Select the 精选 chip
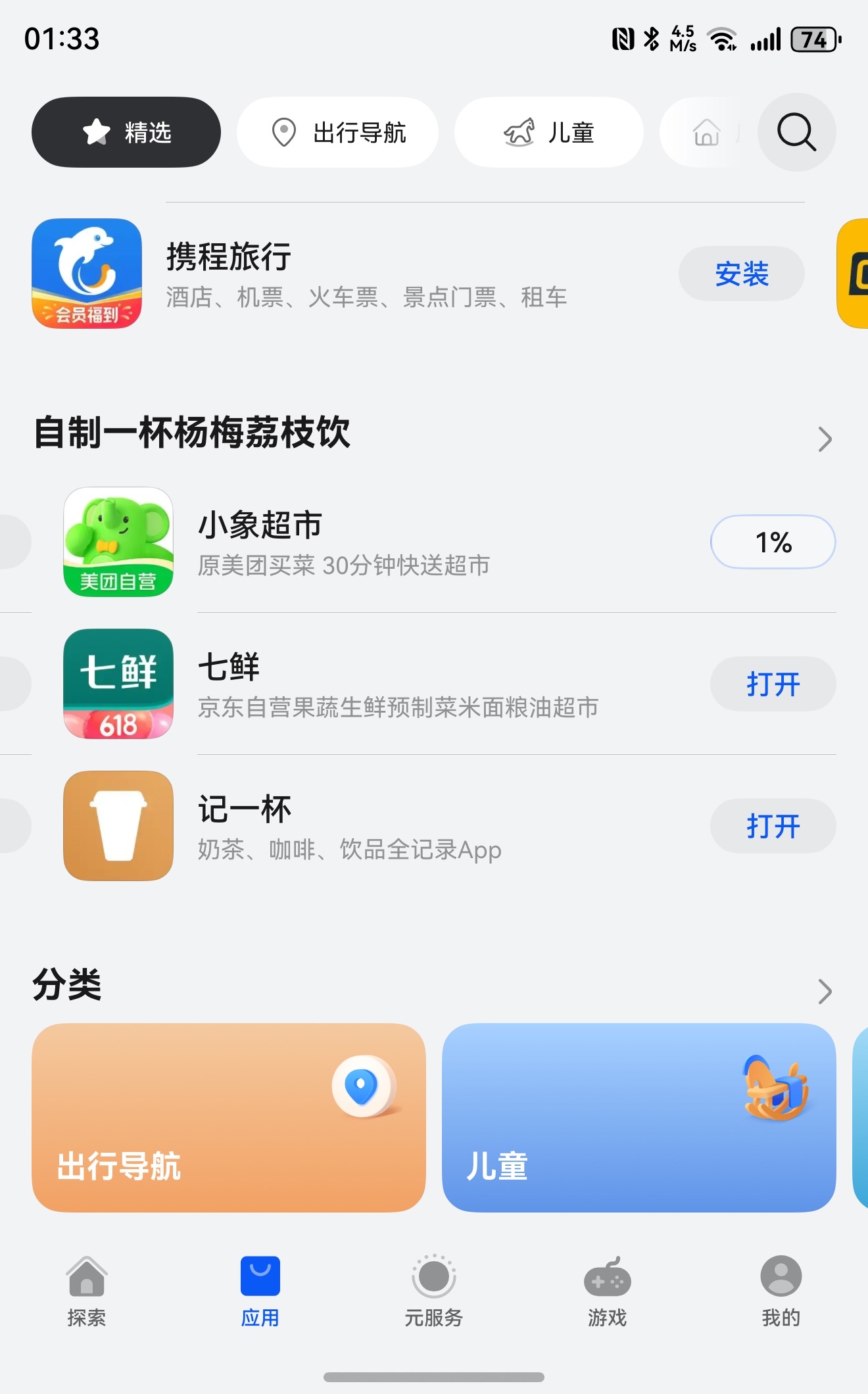868x1394 pixels. tap(126, 132)
